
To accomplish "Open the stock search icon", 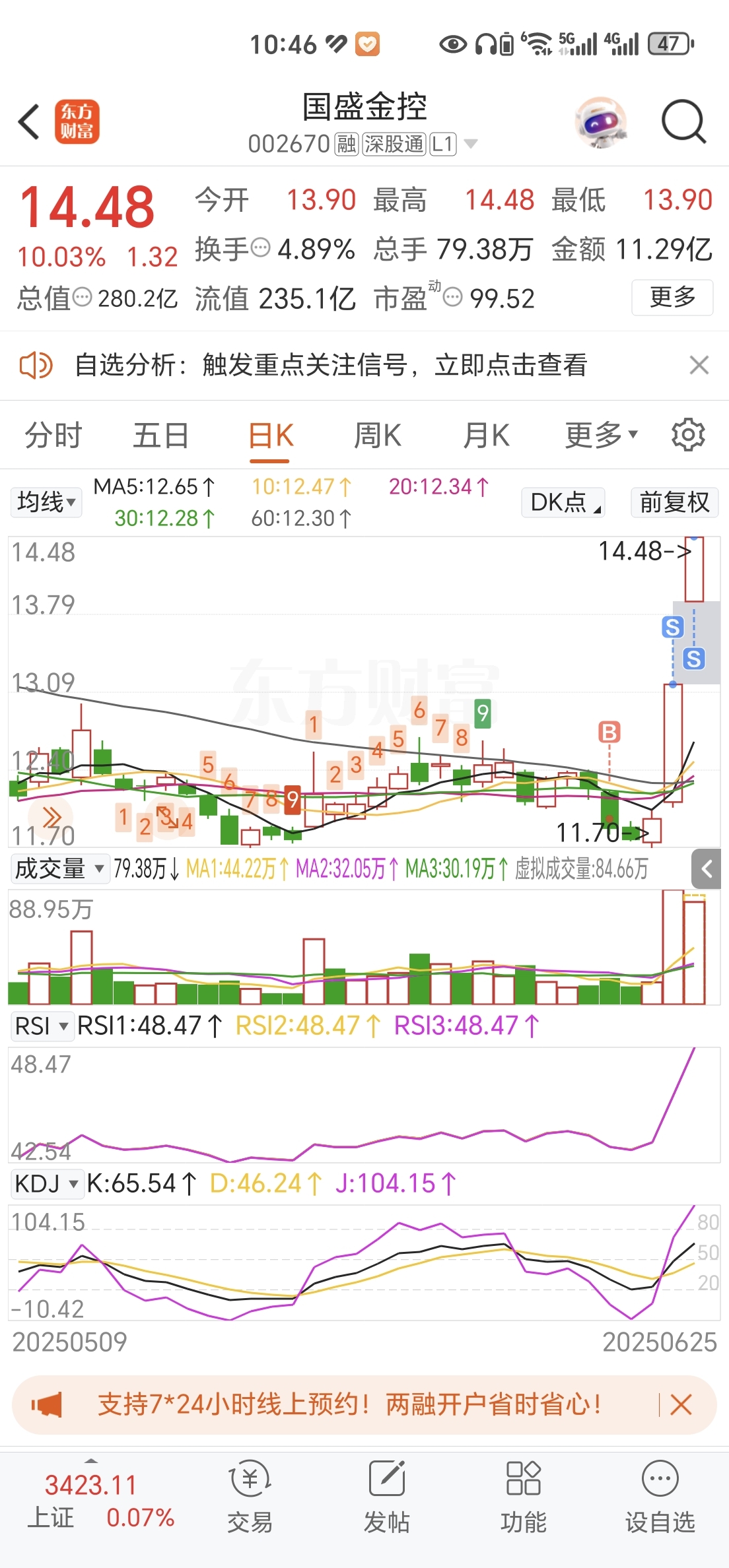I will 683,122.
